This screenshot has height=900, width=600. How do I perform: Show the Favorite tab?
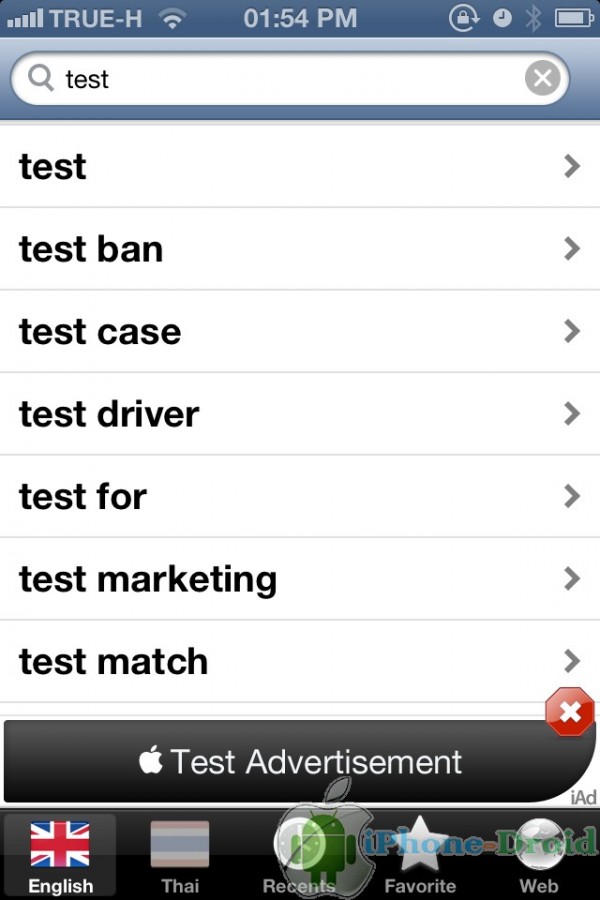(420, 856)
